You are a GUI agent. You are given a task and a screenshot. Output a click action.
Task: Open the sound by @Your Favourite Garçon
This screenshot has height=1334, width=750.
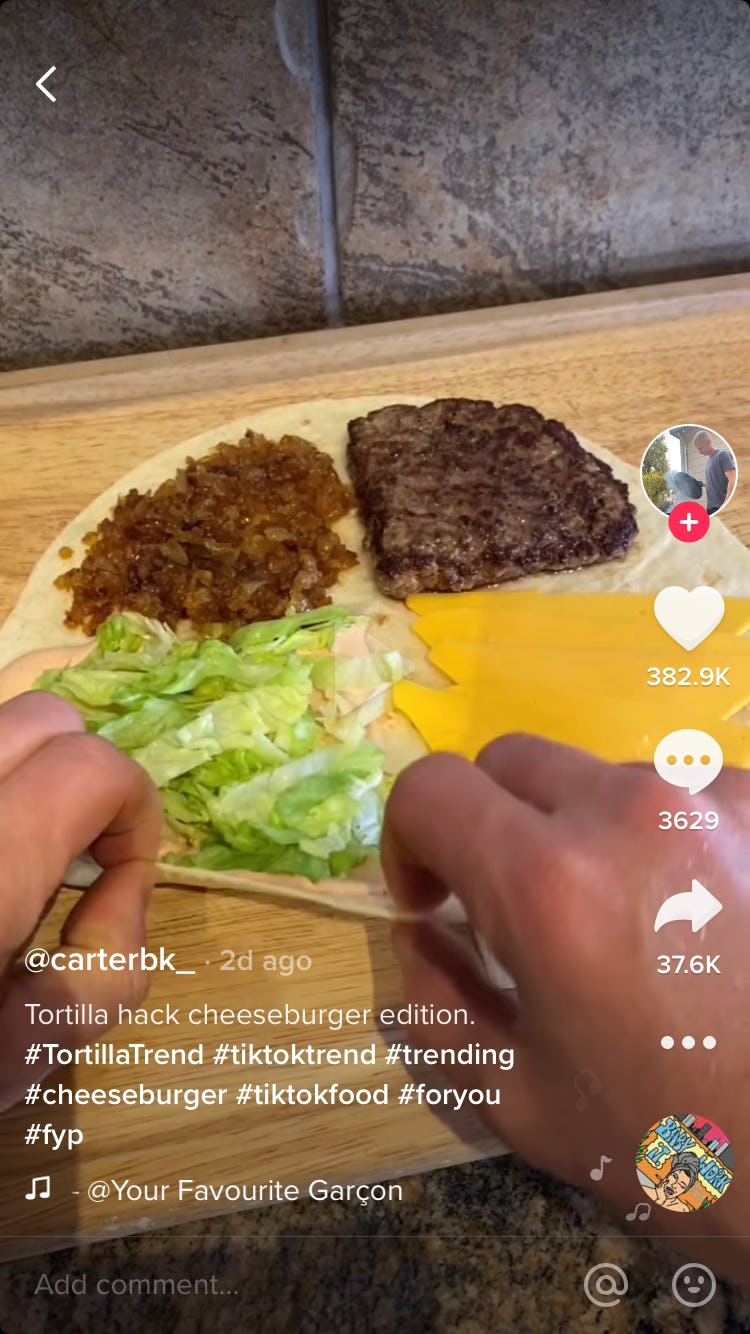245,1190
